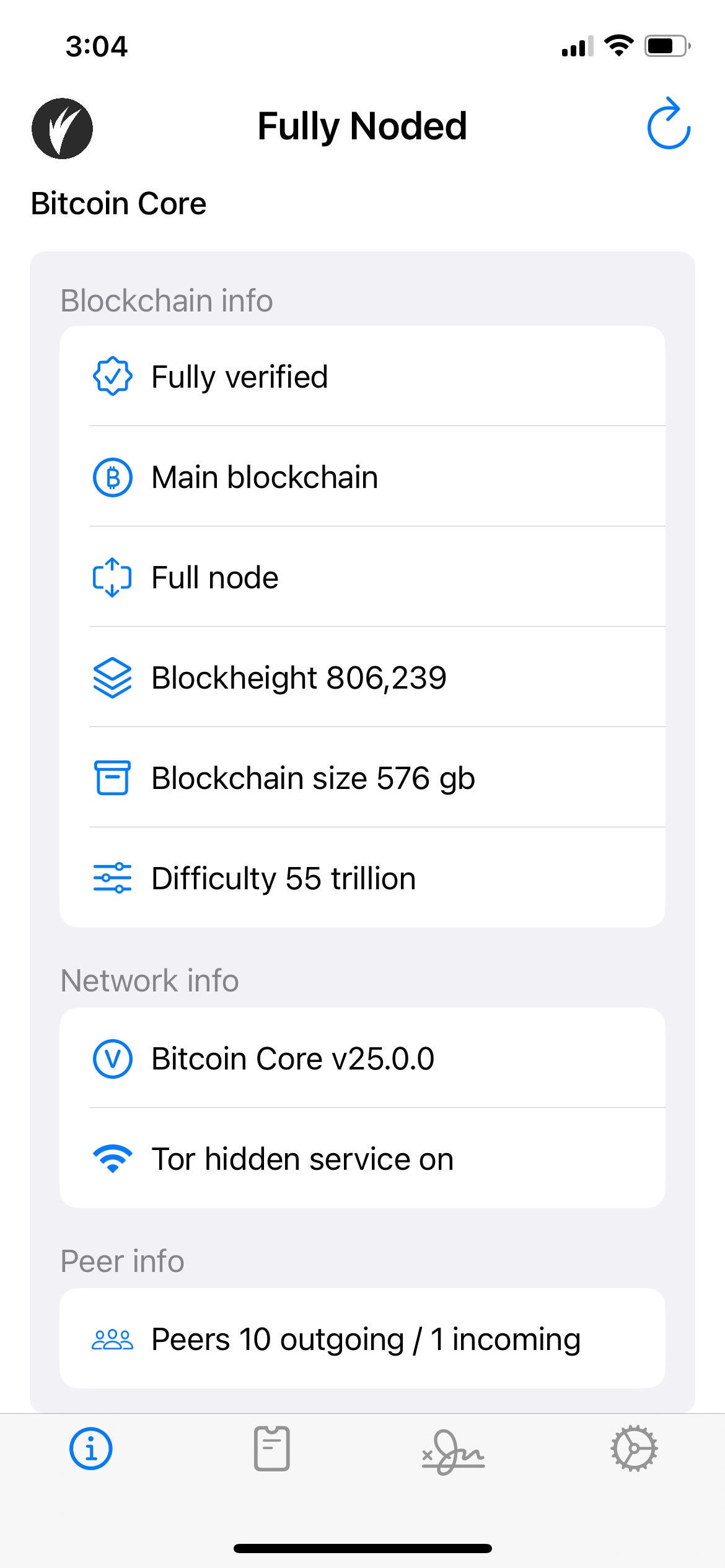Click the peers group icon

pyautogui.click(x=113, y=1338)
